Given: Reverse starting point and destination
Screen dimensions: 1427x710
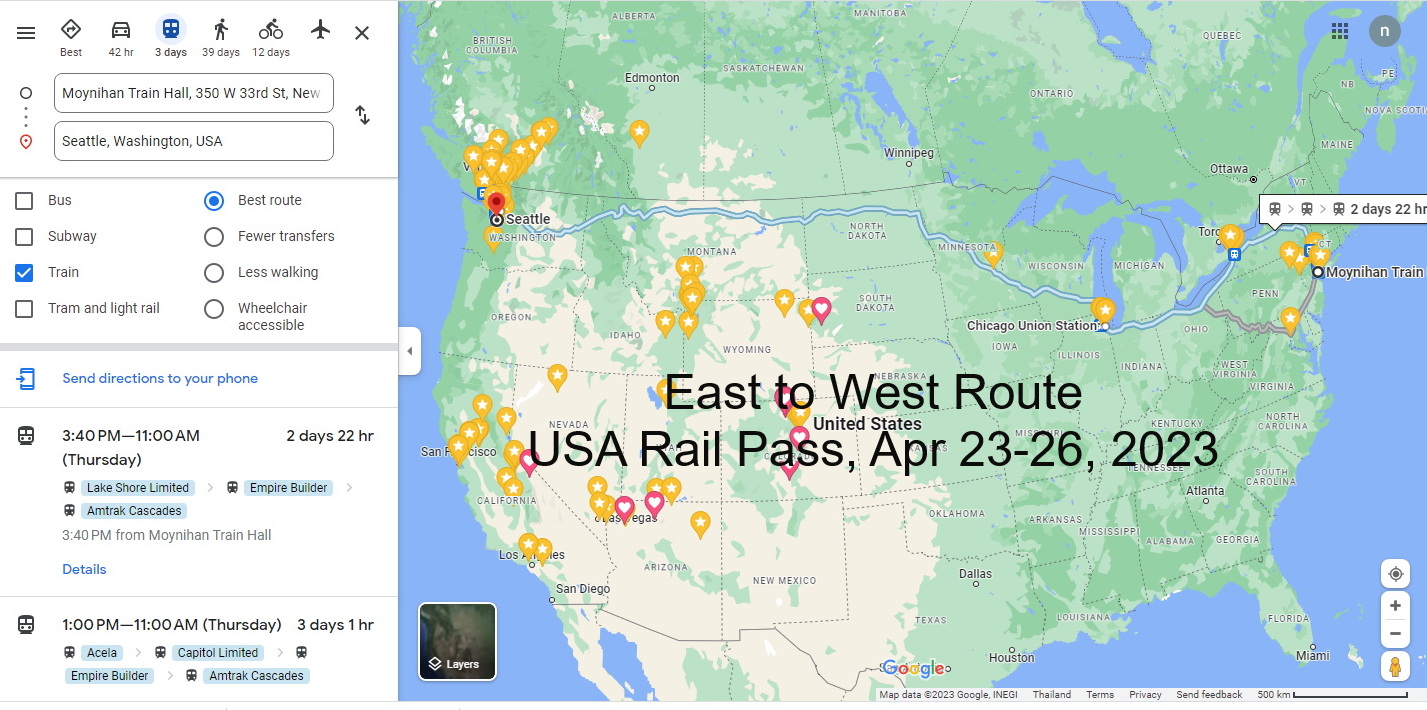Looking at the screenshot, I should [363, 116].
